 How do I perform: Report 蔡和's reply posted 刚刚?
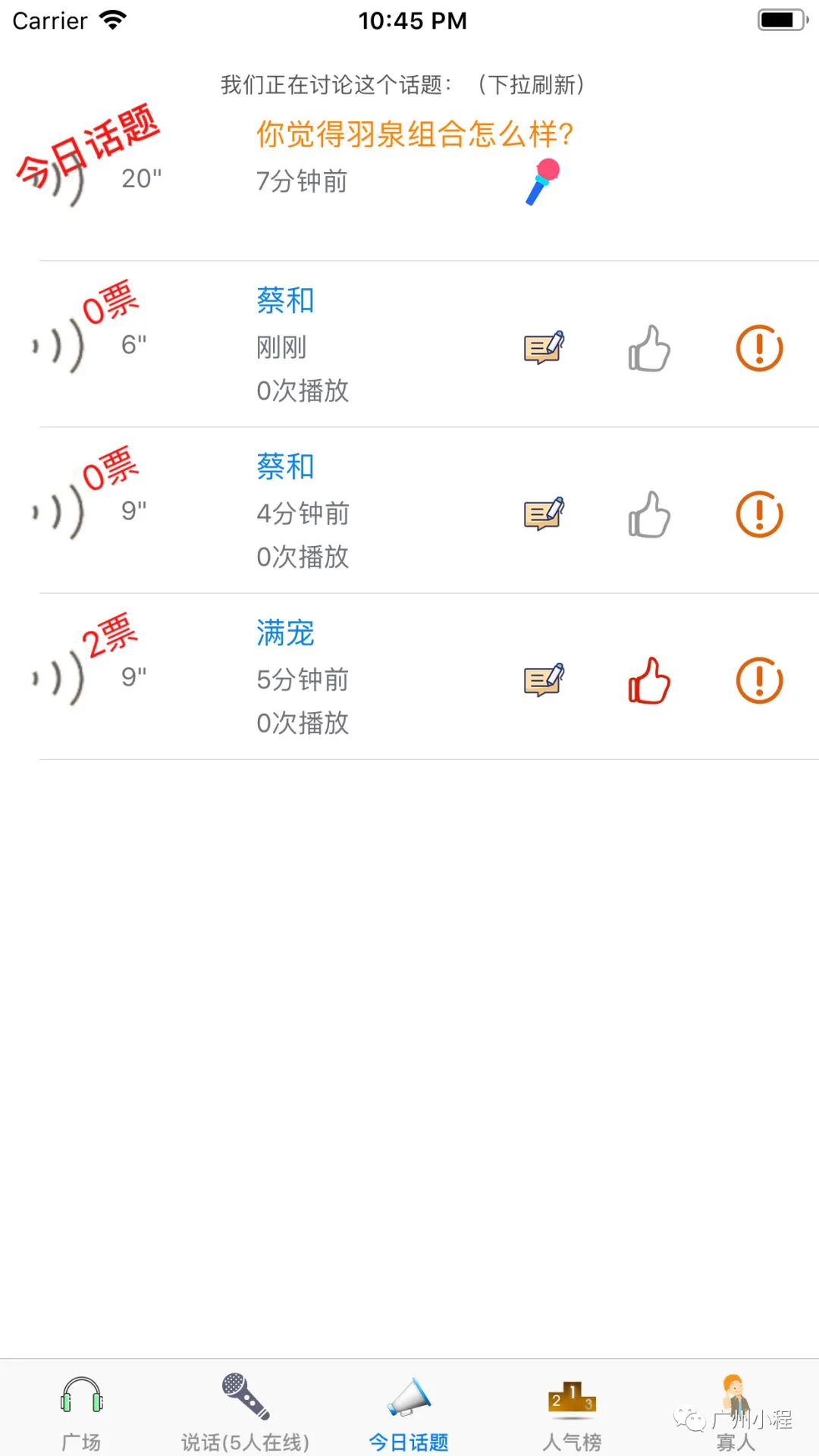[x=759, y=349]
